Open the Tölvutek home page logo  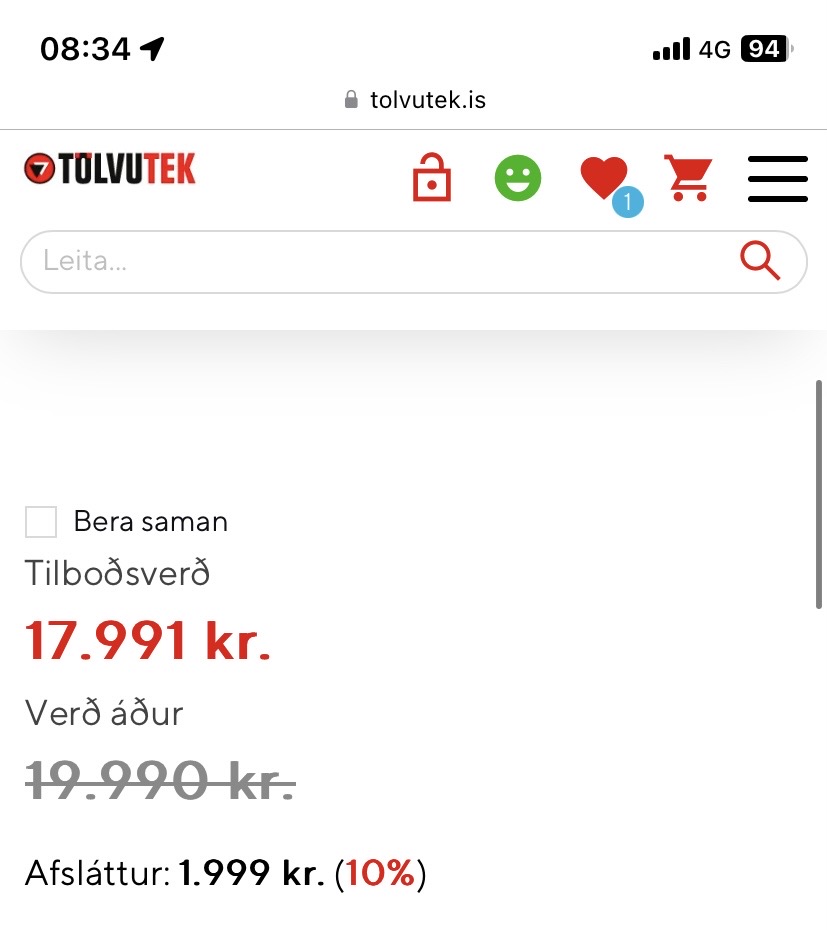click(x=110, y=169)
